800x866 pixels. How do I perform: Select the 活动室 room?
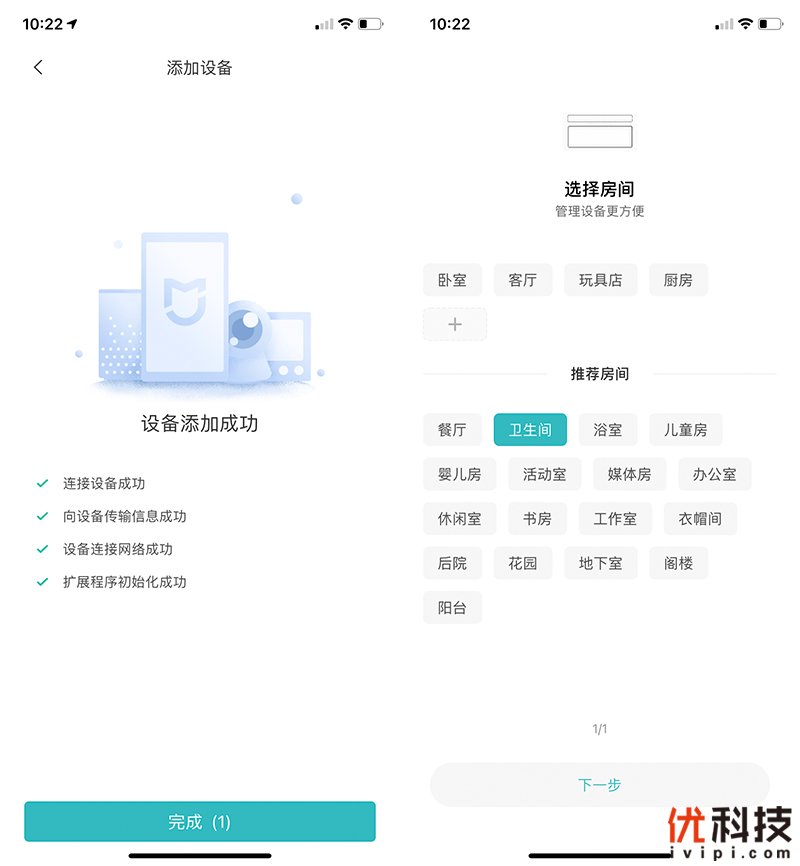pyautogui.click(x=544, y=474)
